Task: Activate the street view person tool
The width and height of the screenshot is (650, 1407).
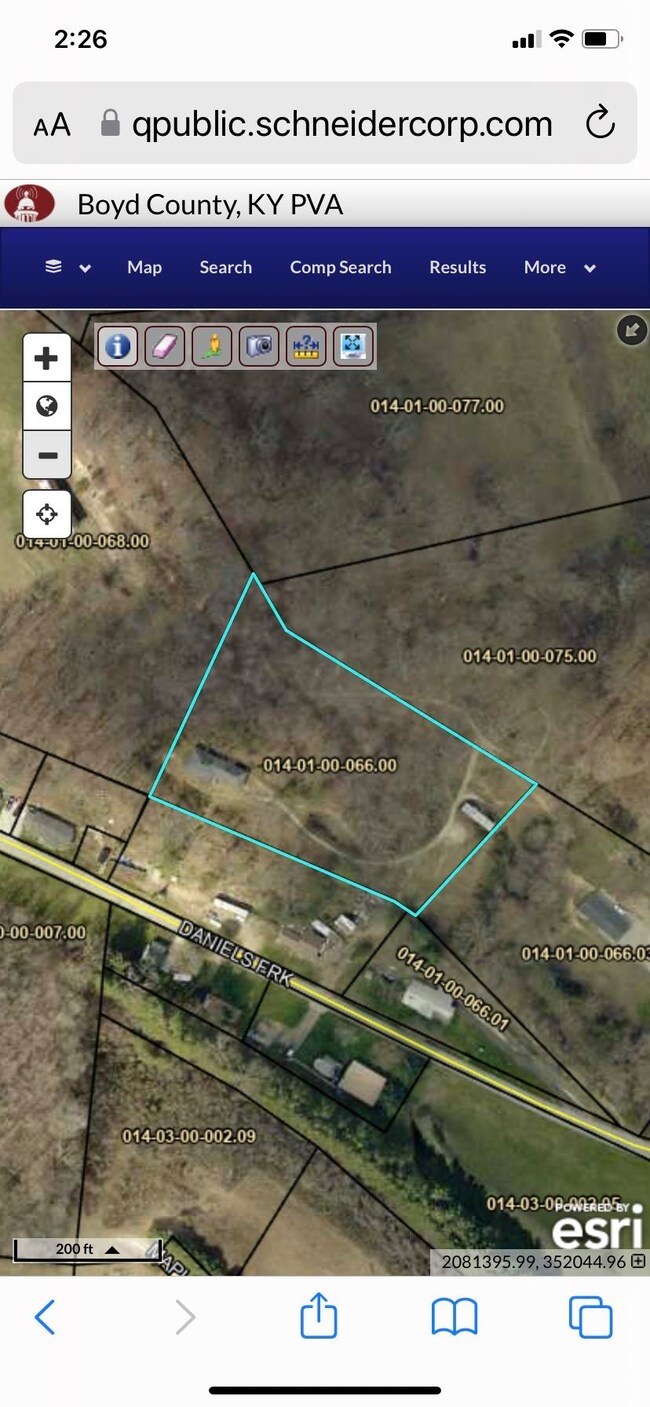Action: point(212,346)
